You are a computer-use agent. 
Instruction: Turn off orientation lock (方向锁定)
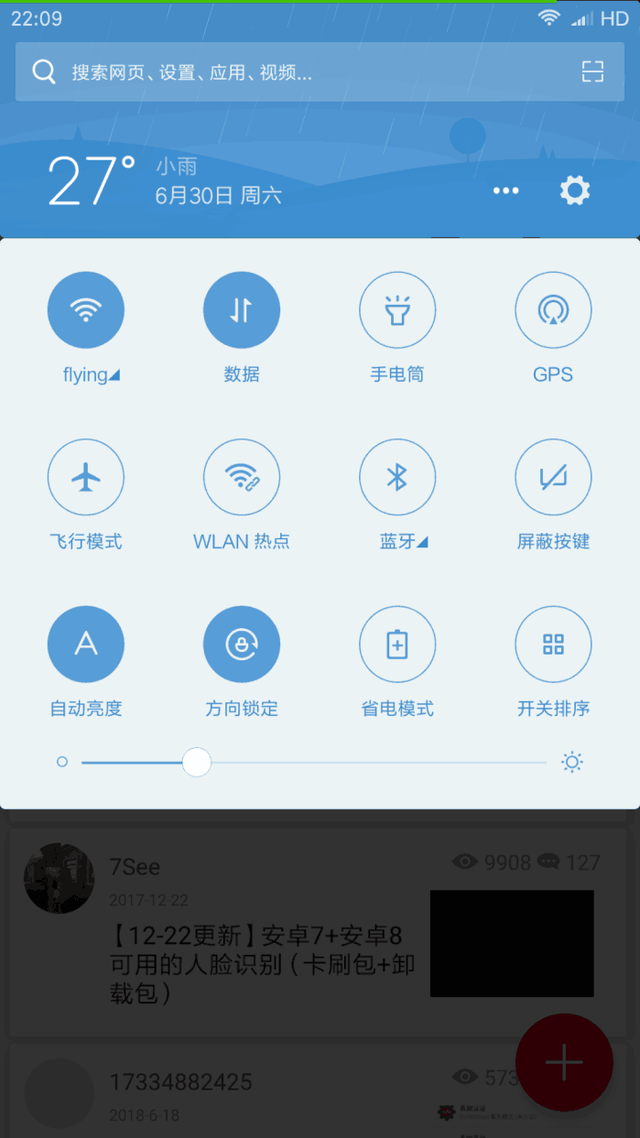pos(241,644)
